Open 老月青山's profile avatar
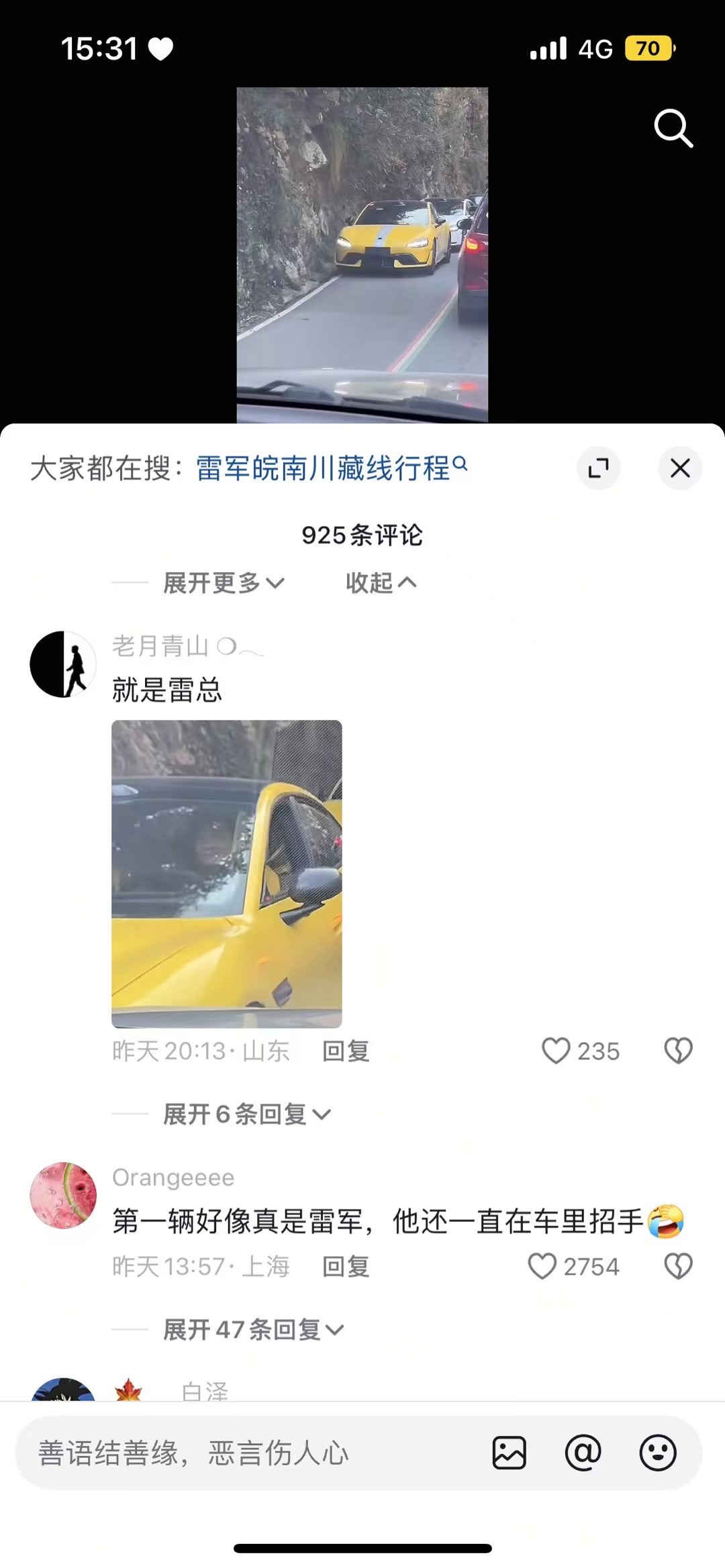Image resolution: width=725 pixels, height=1568 pixels. (63, 664)
